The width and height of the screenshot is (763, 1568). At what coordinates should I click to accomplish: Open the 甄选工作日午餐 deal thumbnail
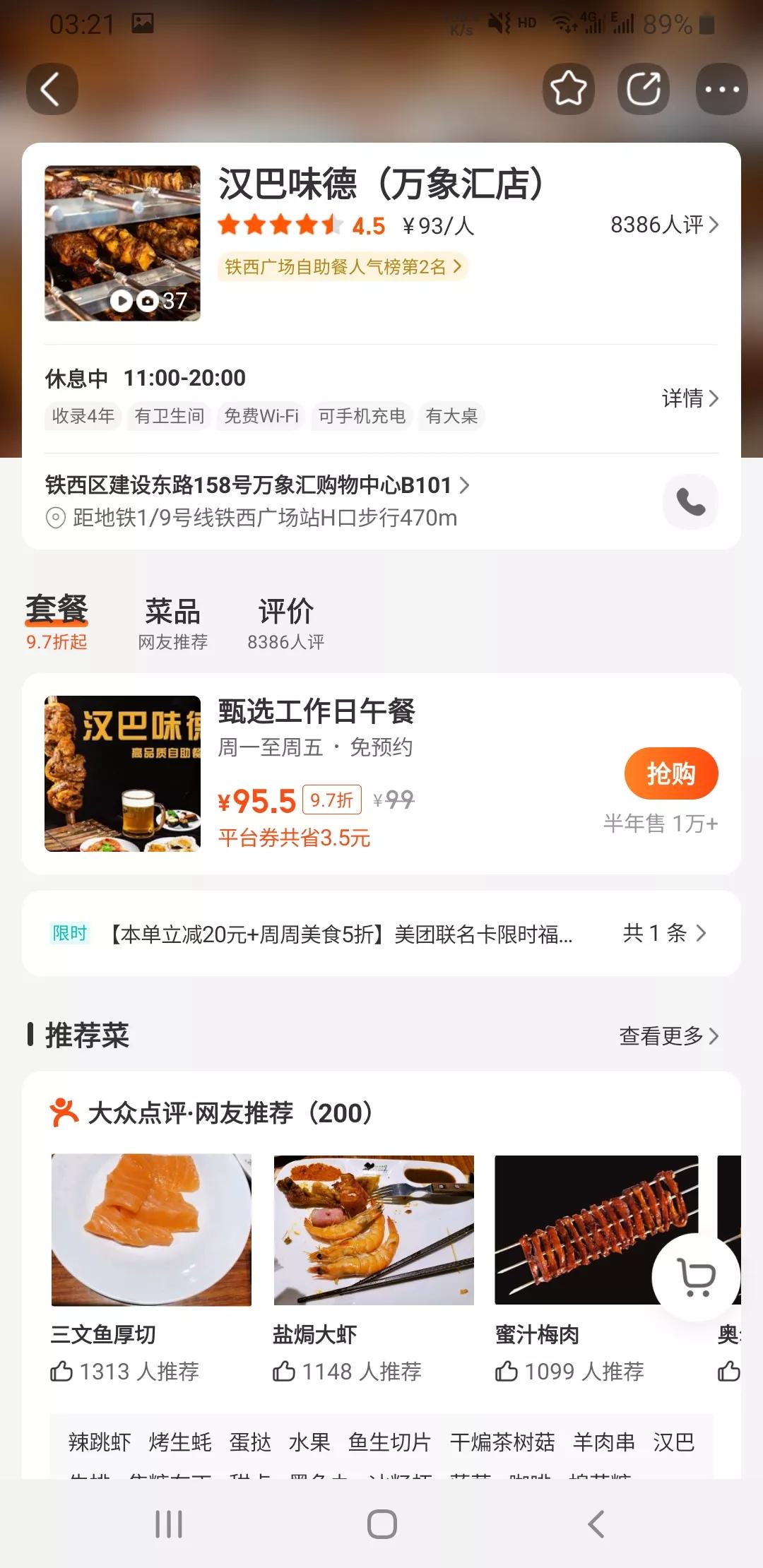click(x=122, y=773)
